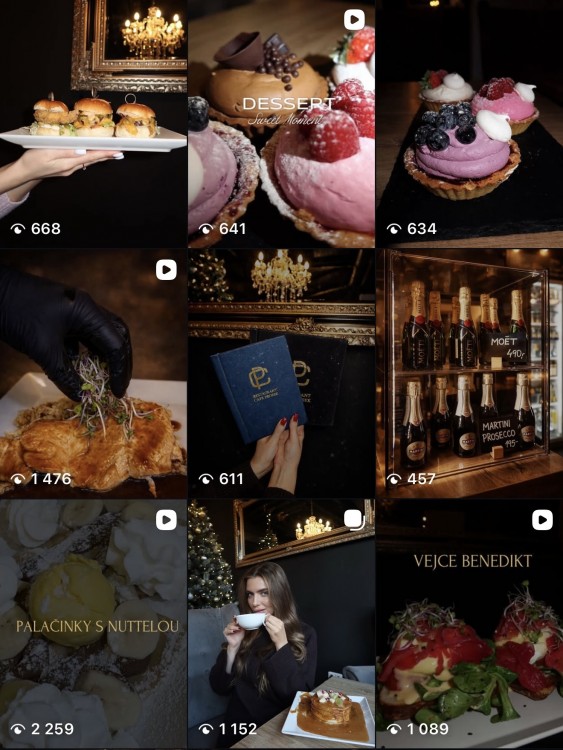
Task: Open the carousel post of woman drinking coffee
Action: pos(281,624)
